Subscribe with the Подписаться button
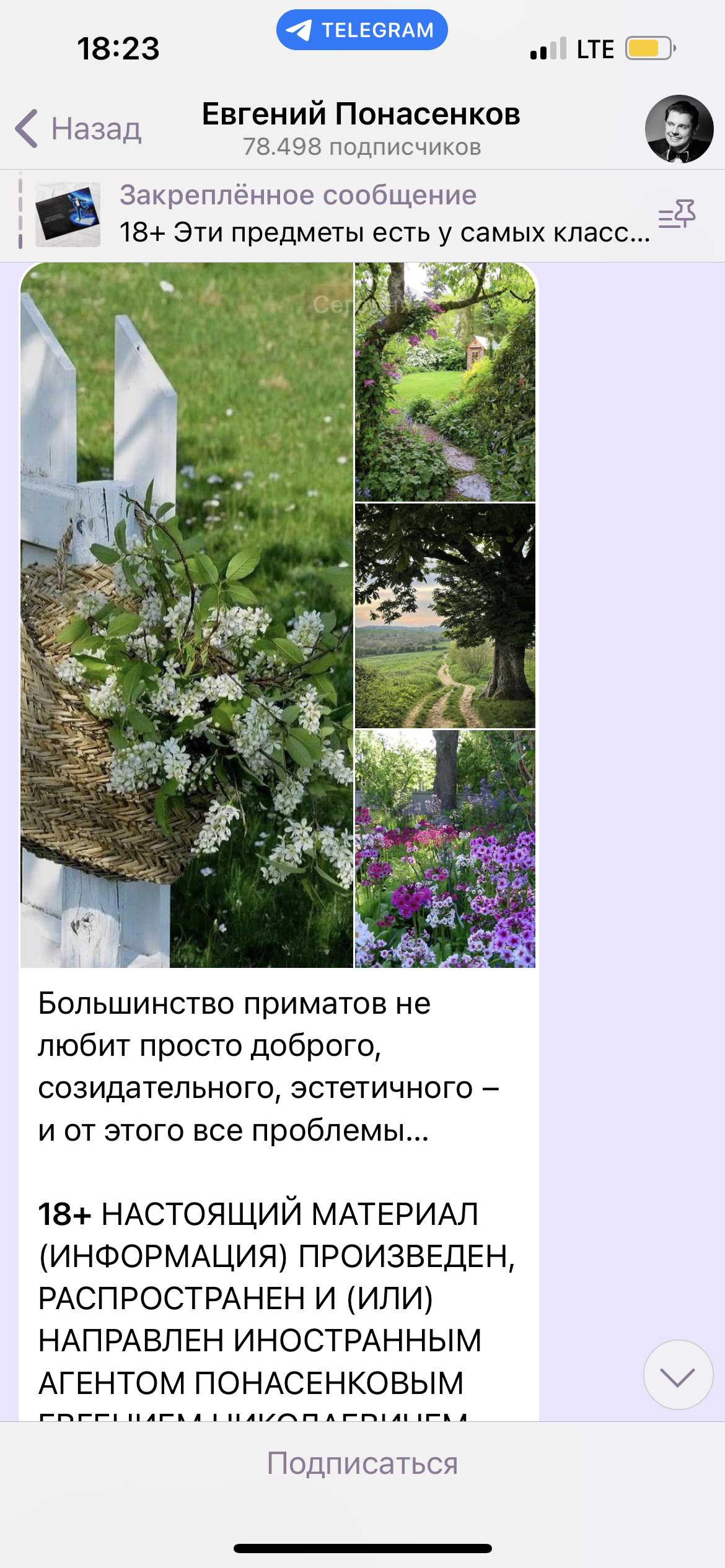 [x=362, y=1463]
